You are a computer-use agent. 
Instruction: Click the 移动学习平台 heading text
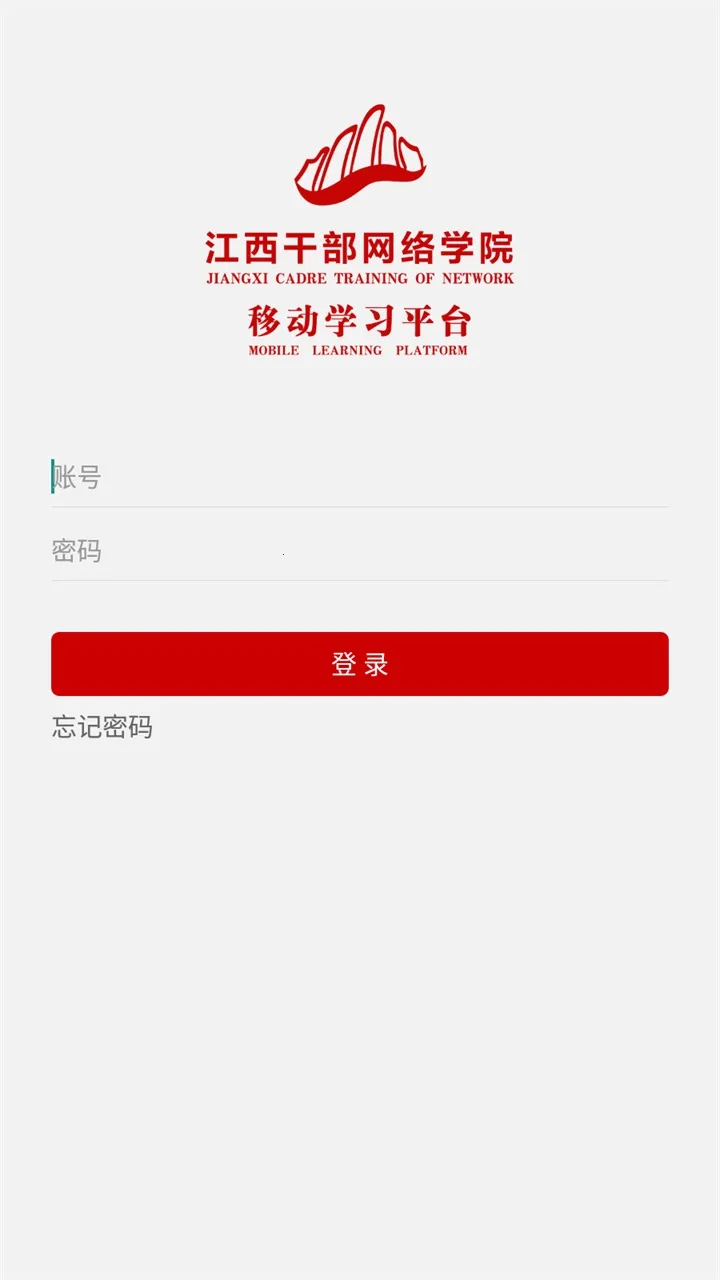(358, 320)
